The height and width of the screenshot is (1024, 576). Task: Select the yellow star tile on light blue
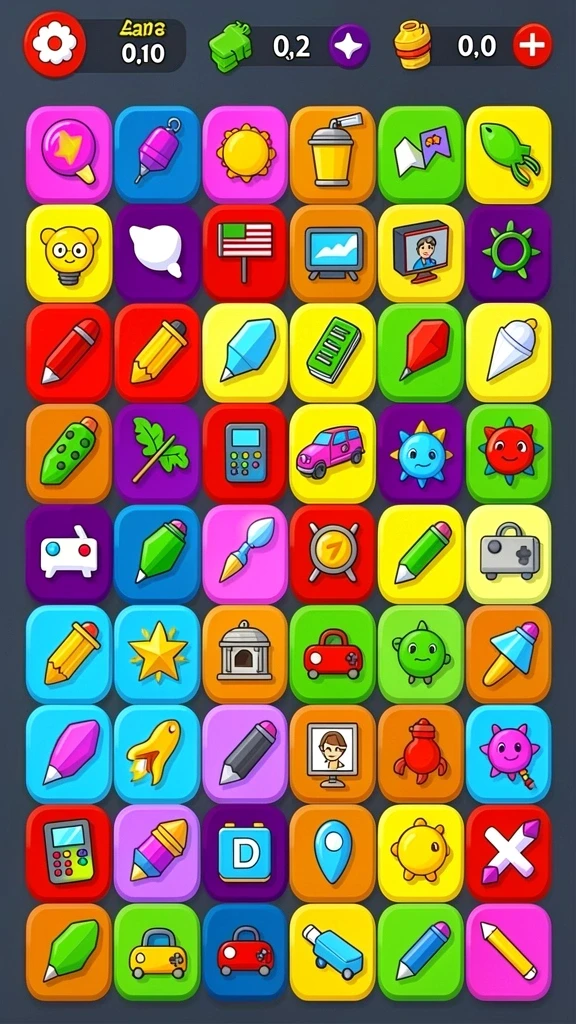(157, 654)
